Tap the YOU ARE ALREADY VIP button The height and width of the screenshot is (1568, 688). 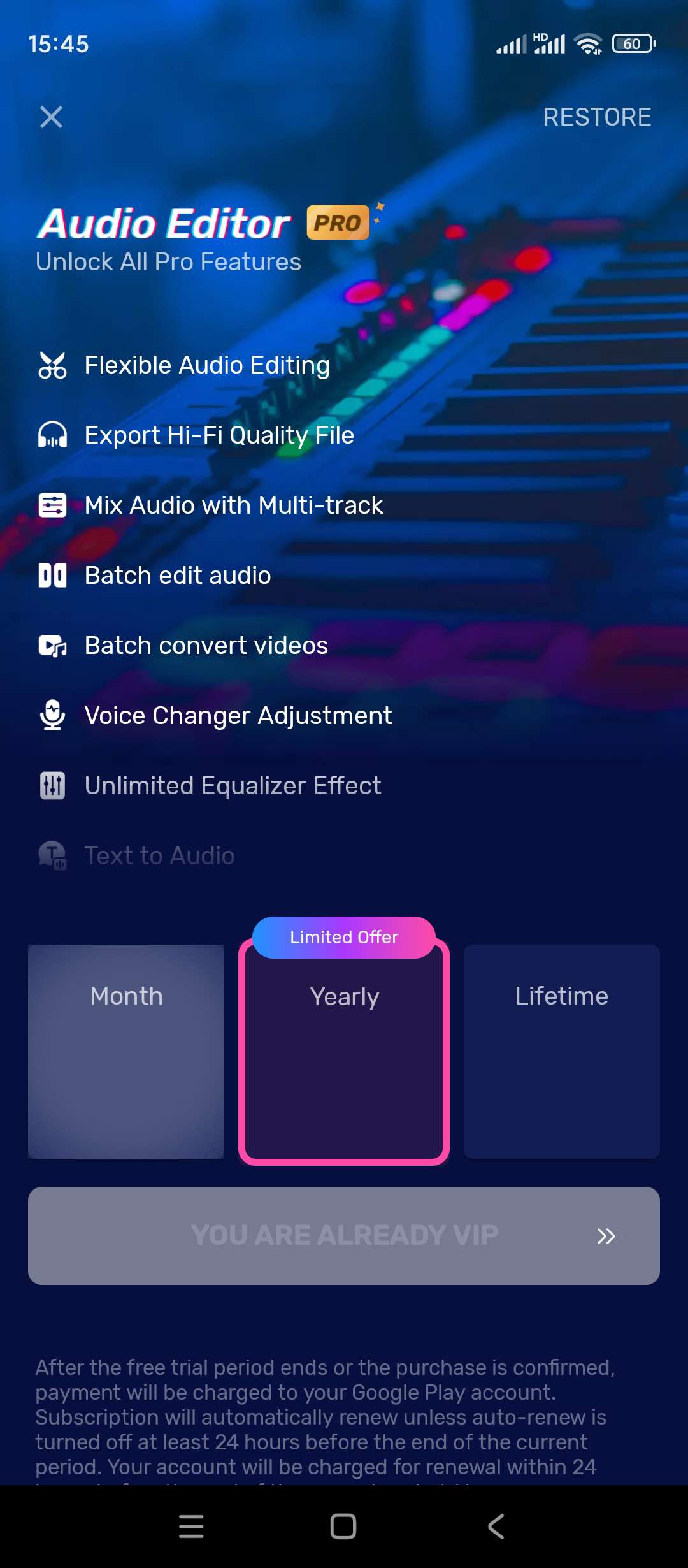[x=344, y=1235]
